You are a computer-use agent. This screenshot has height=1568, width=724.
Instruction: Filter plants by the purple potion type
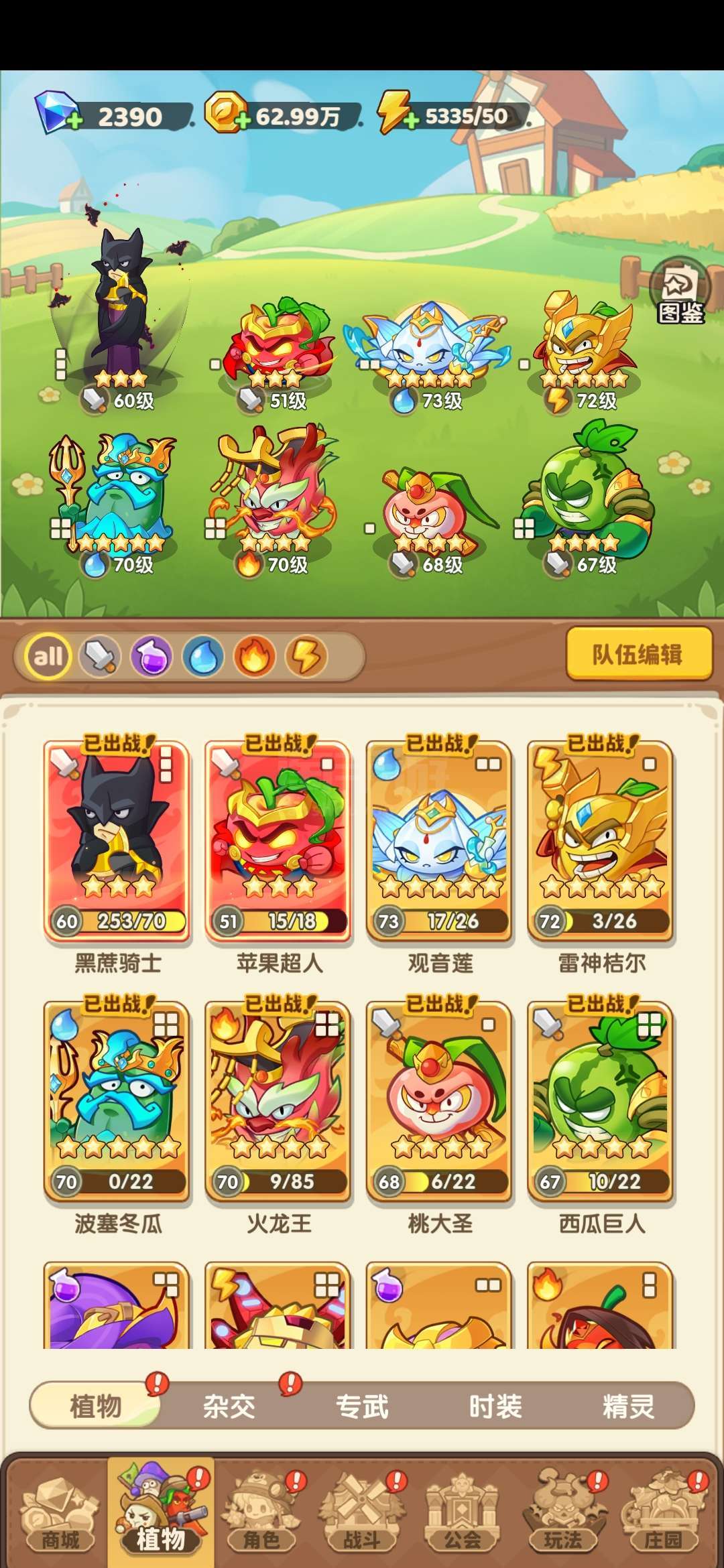pyautogui.click(x=152, y=656)
